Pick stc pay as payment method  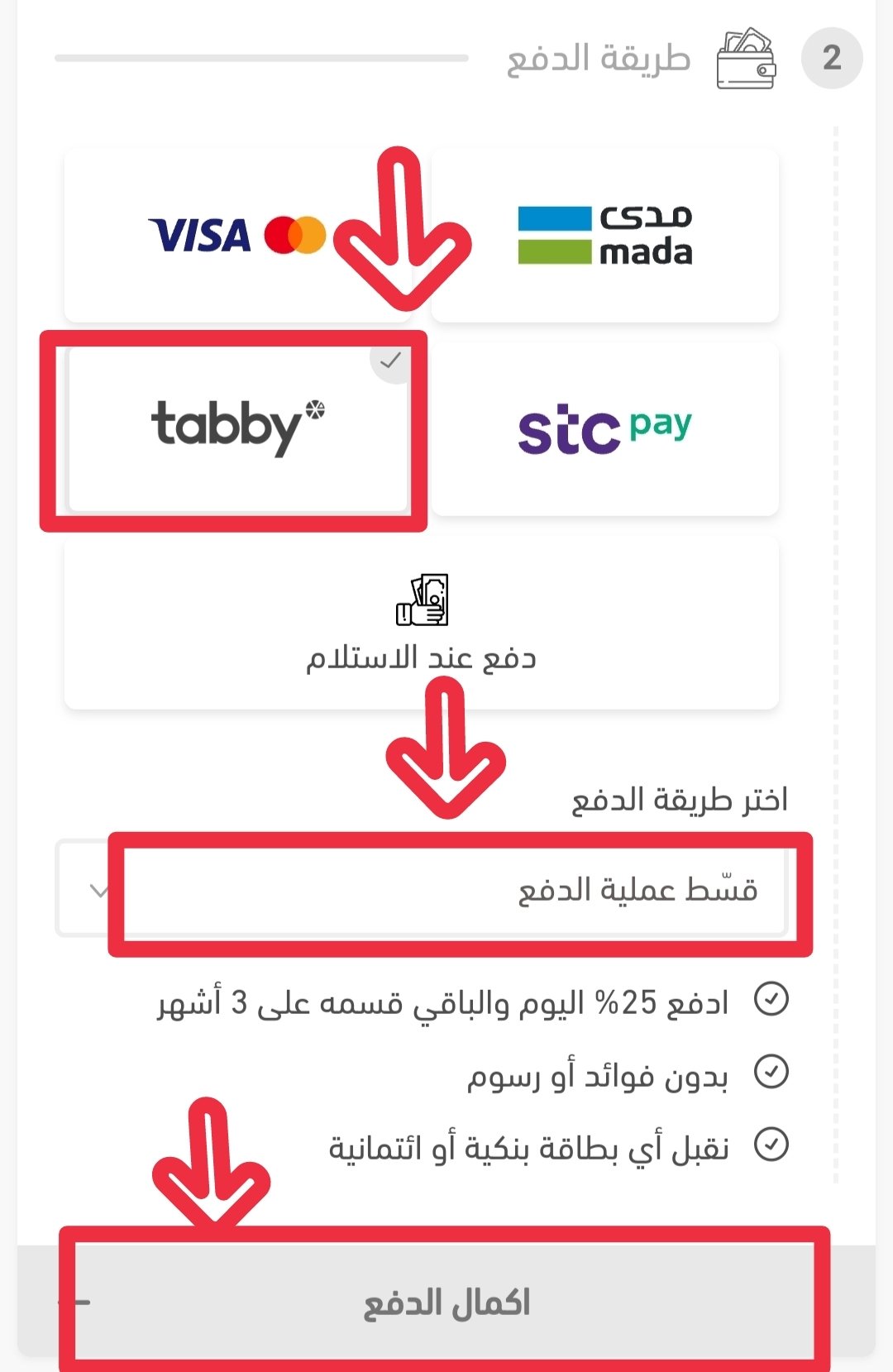click(604, 429)
